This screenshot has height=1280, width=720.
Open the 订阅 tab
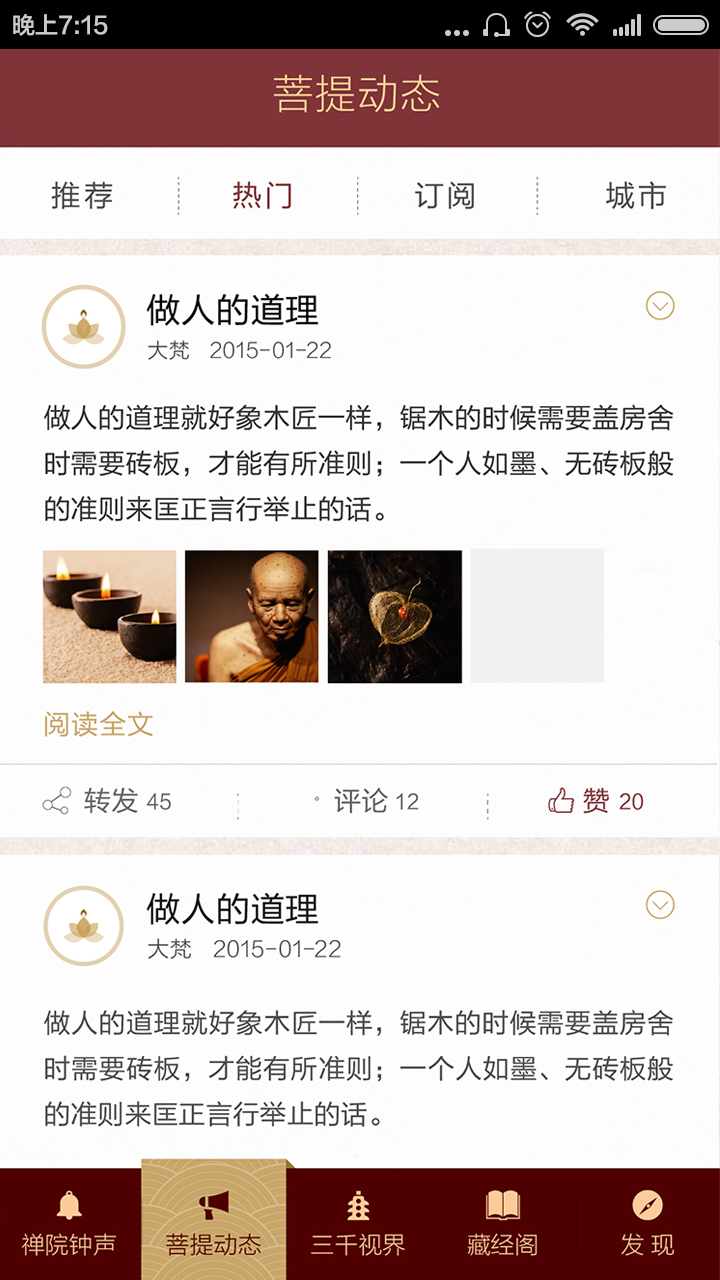point(444,196)
